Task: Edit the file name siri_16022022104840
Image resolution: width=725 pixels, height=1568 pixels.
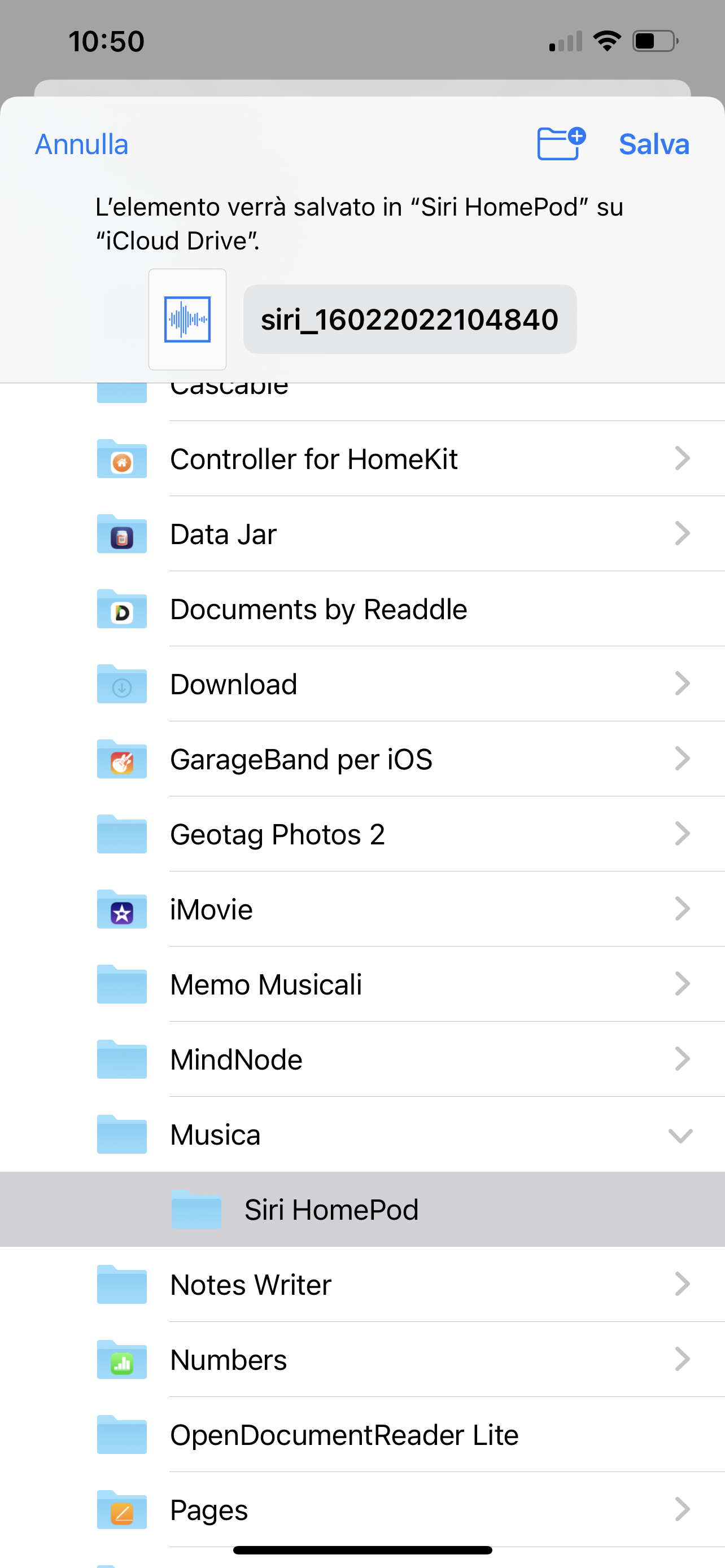Action: [410, 319]
